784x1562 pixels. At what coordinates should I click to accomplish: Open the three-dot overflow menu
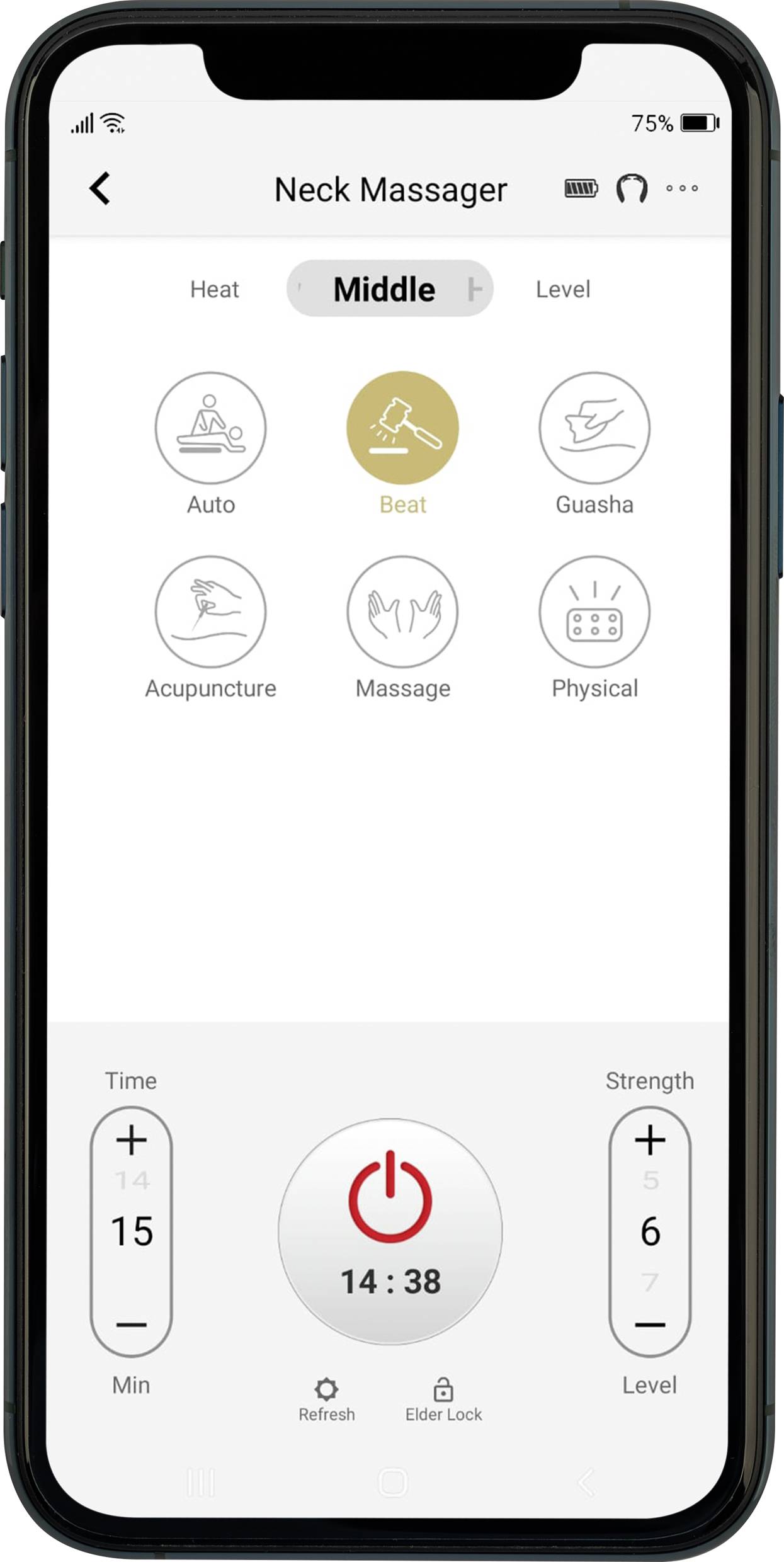click(682, 188)
